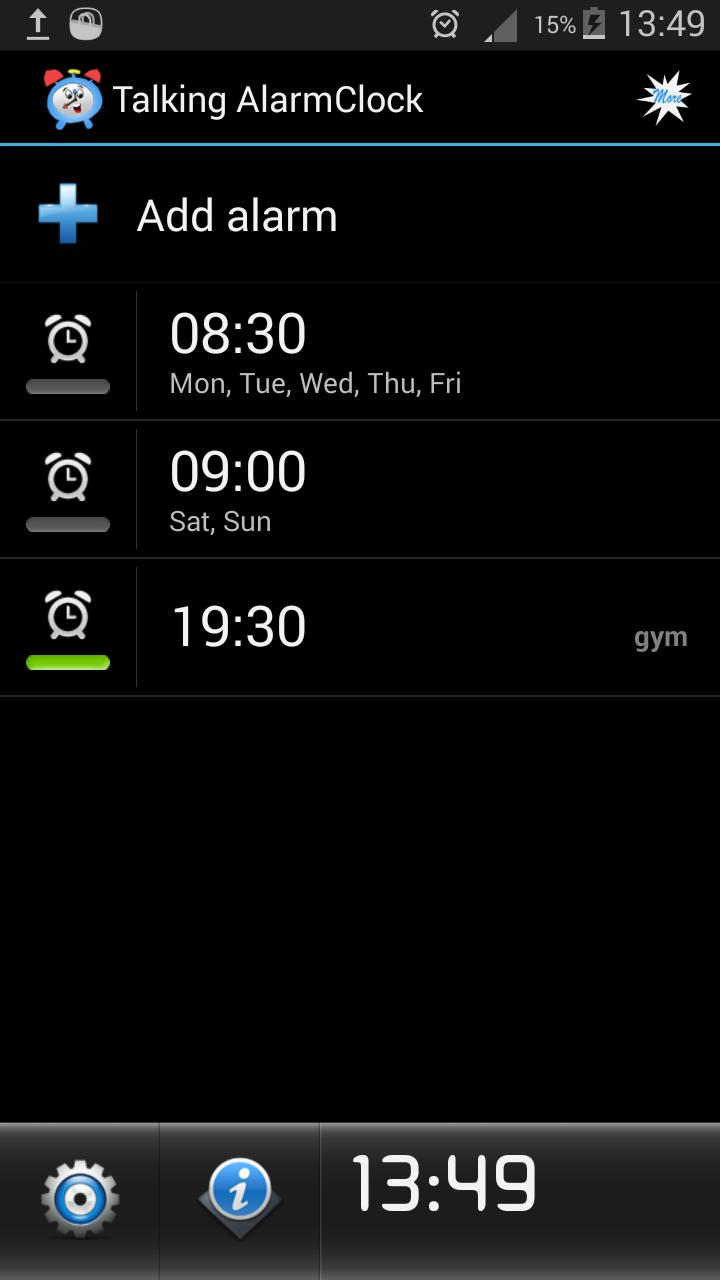The width and height of the screenshot is (720, 1280).
Task: Open the info icon
Action: (x=239, y=1198)
